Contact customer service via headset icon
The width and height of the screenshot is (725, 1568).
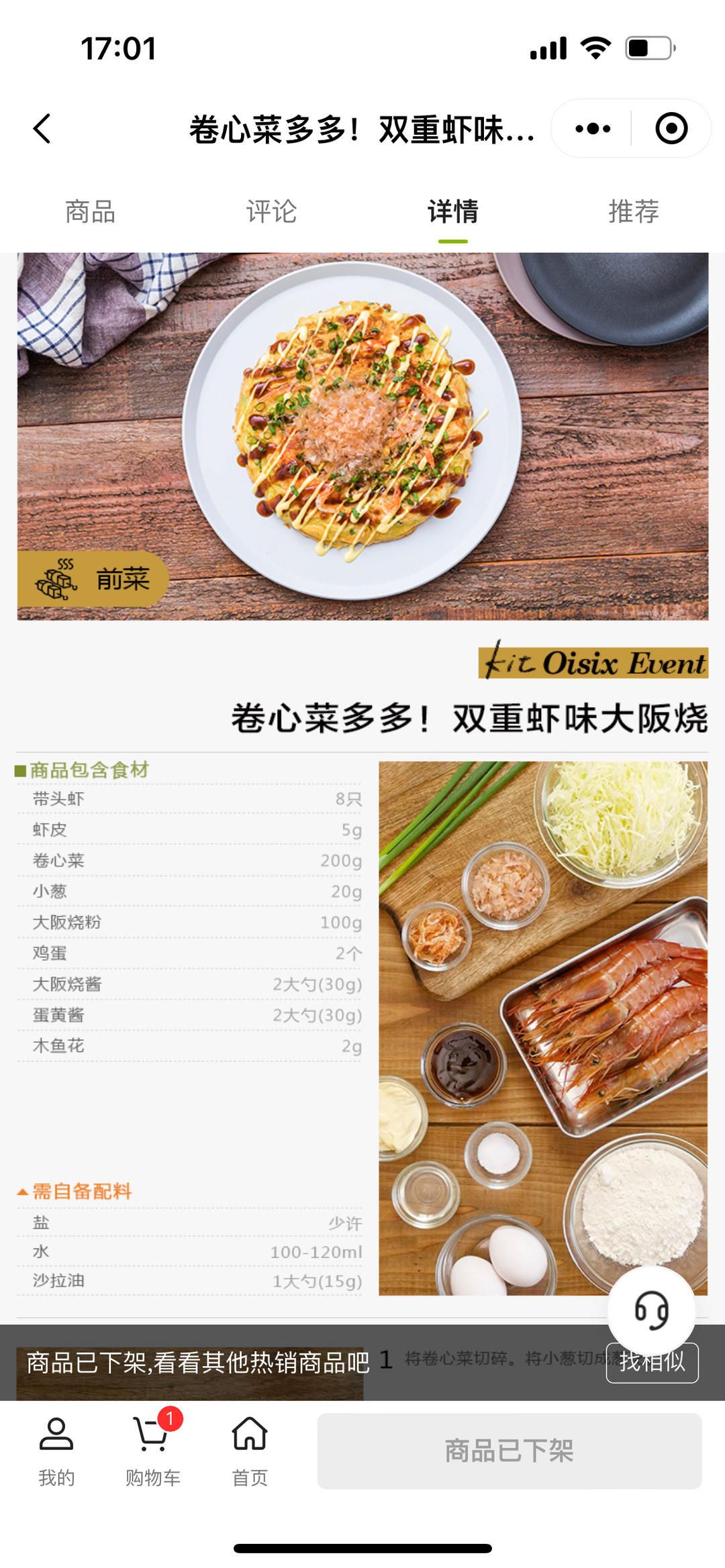tap(650, 1309)
